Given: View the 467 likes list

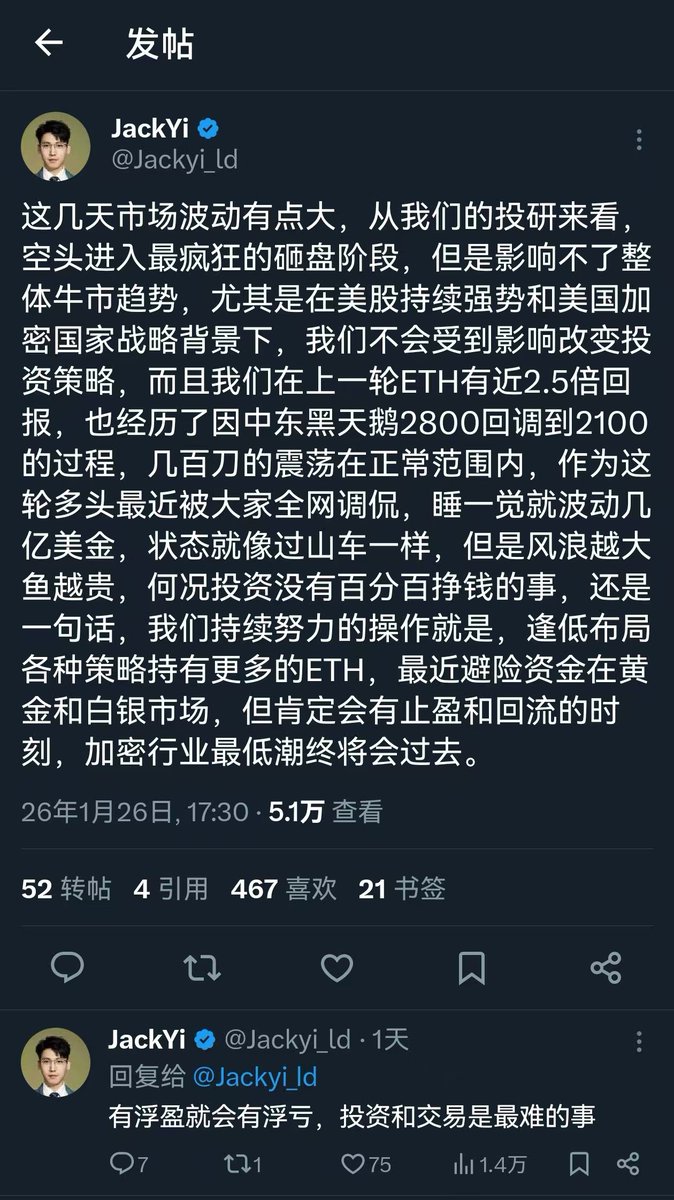Looking at the screenshot, I should click(283, 888).
